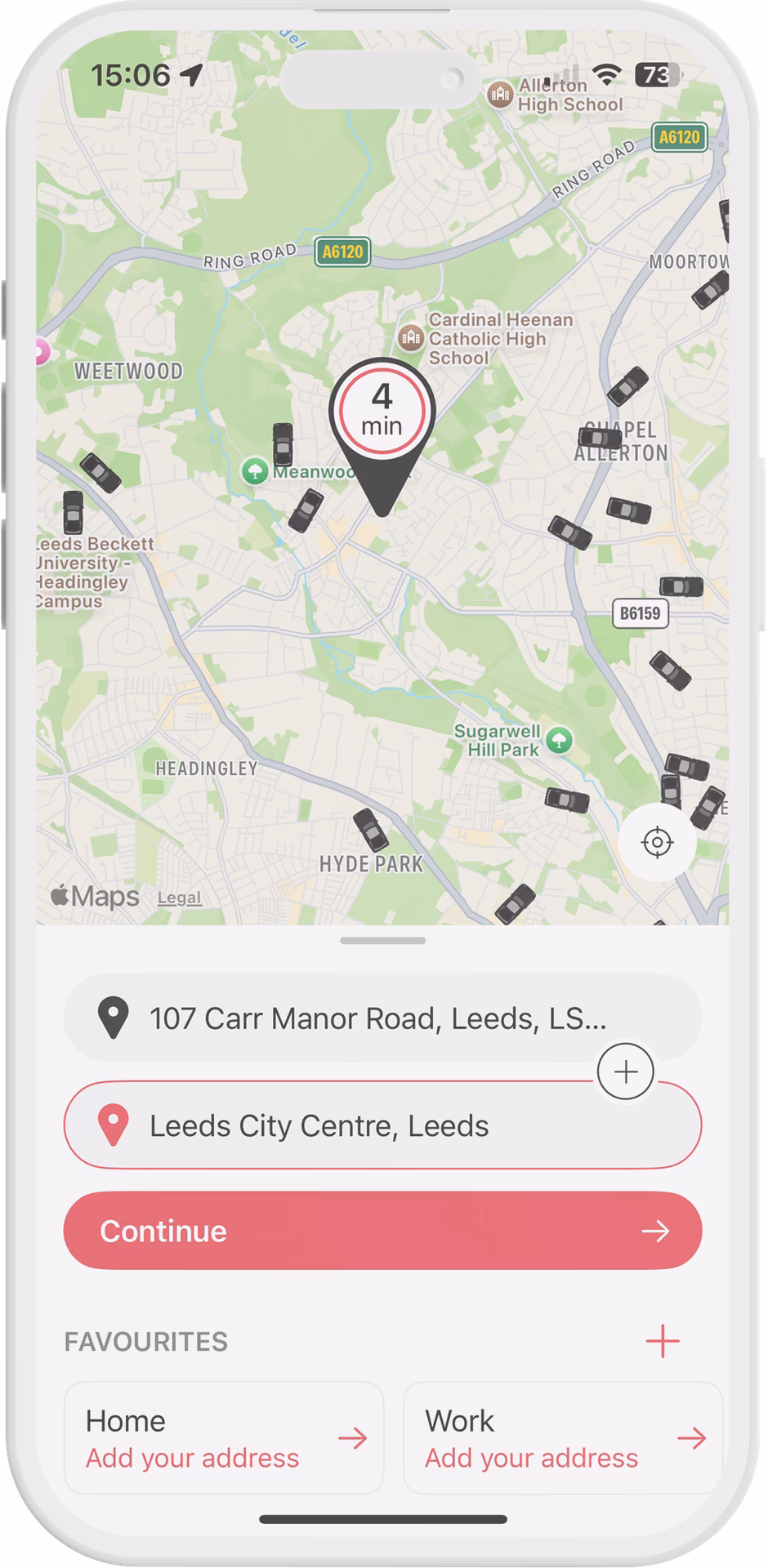
Task: Add a new favourite with red plus
Action: pos(662,1341)
